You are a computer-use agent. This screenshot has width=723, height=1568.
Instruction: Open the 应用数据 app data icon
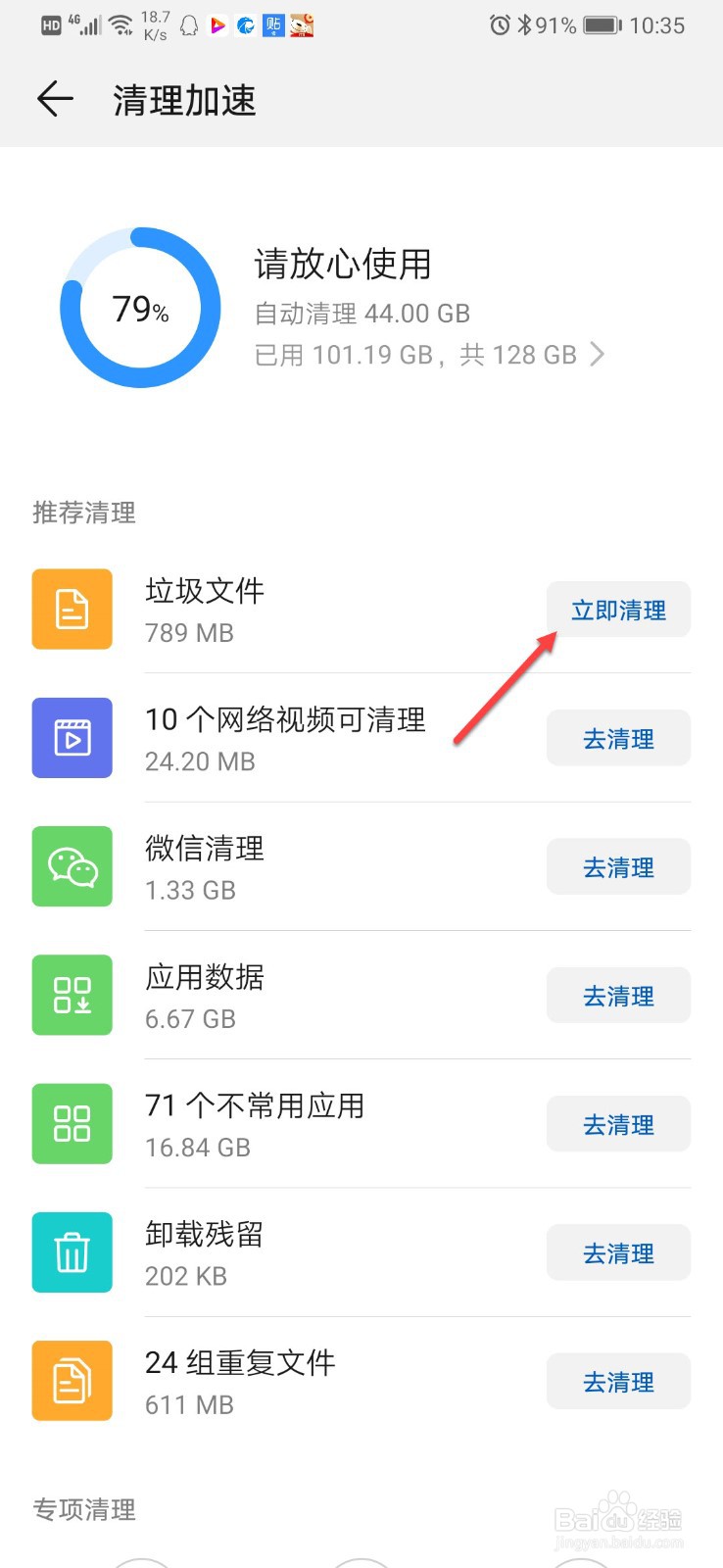(x=72, y=995)
